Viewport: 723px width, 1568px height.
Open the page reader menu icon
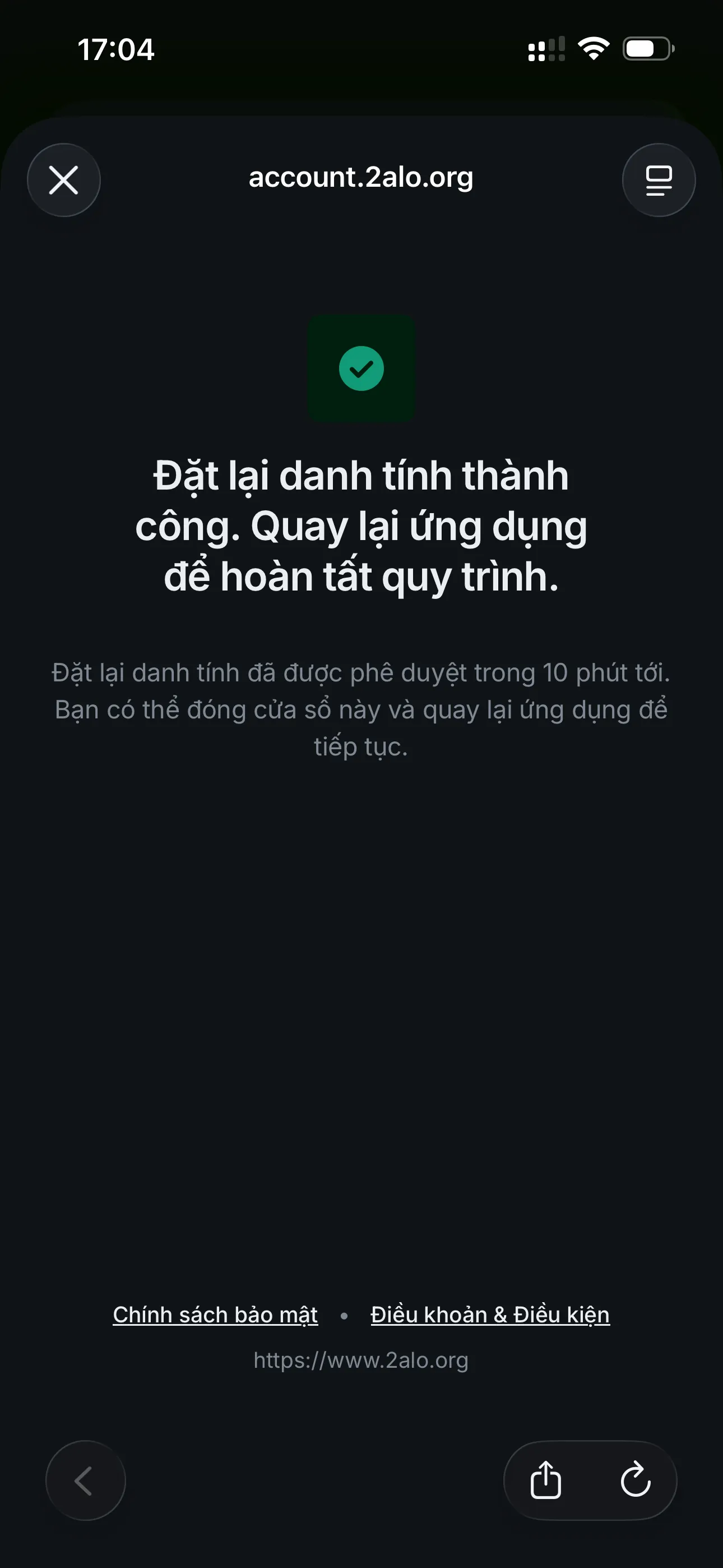click(659, 180)
